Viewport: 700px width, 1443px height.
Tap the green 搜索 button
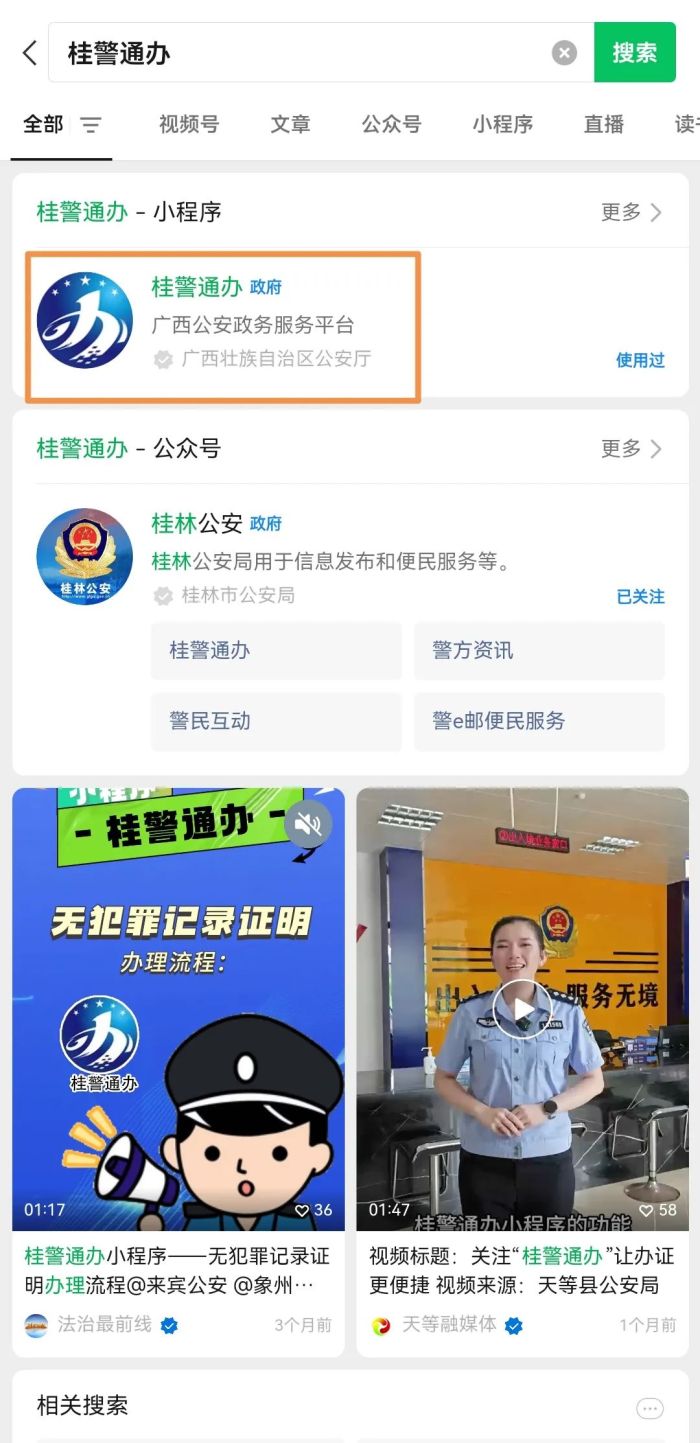tap(635, 52)
